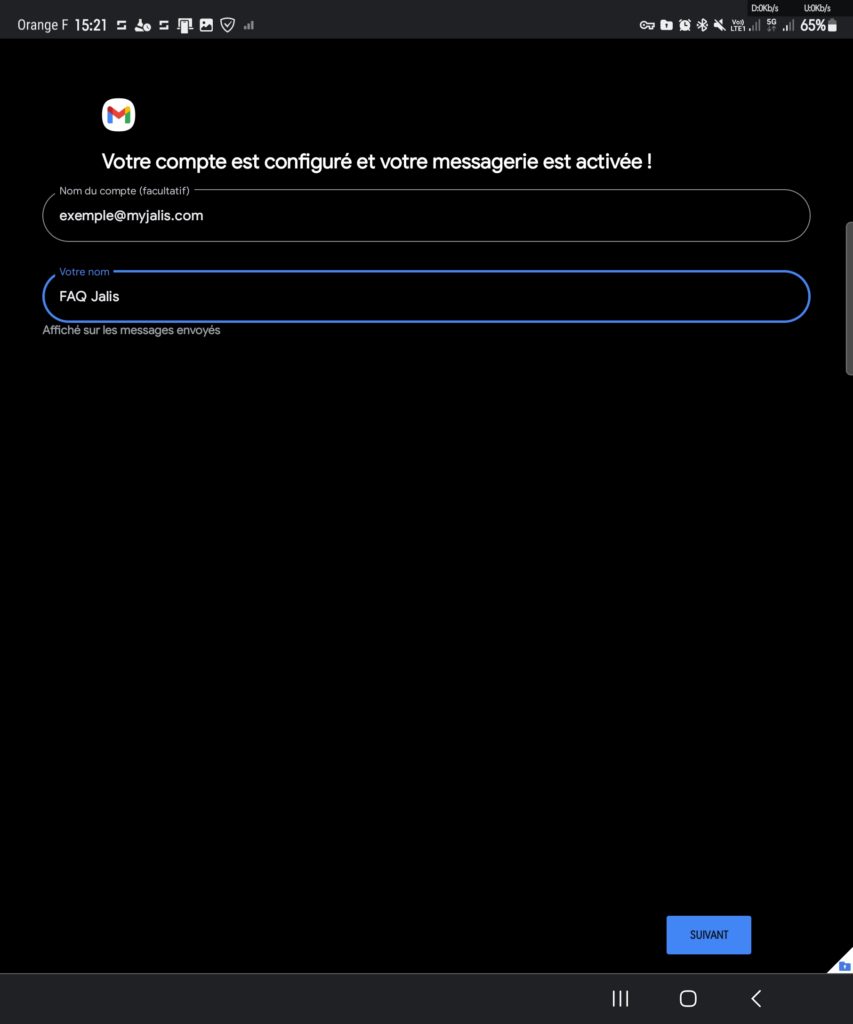
Task: Return to the home screen
Action: click(688, 998)
